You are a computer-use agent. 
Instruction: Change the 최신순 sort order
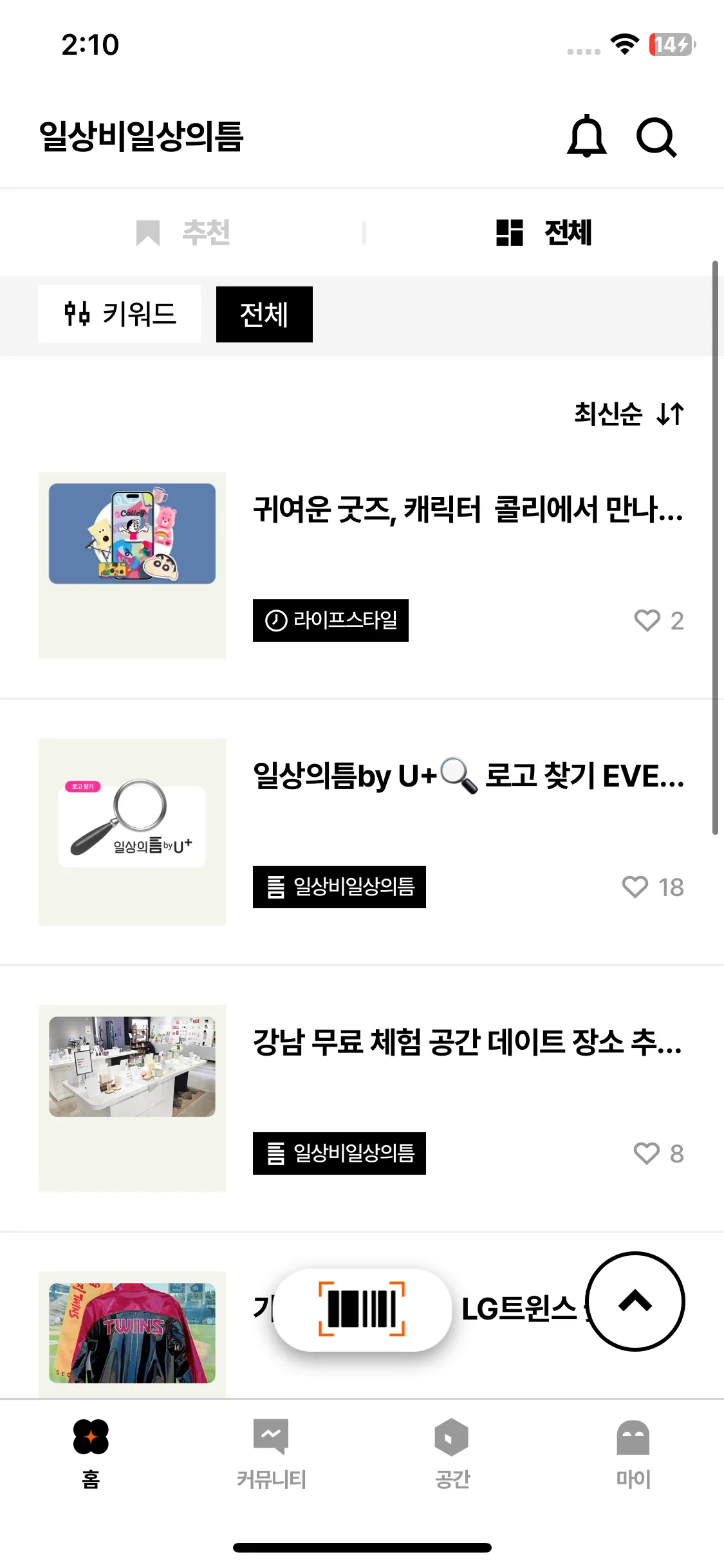(x=629, y=414)
